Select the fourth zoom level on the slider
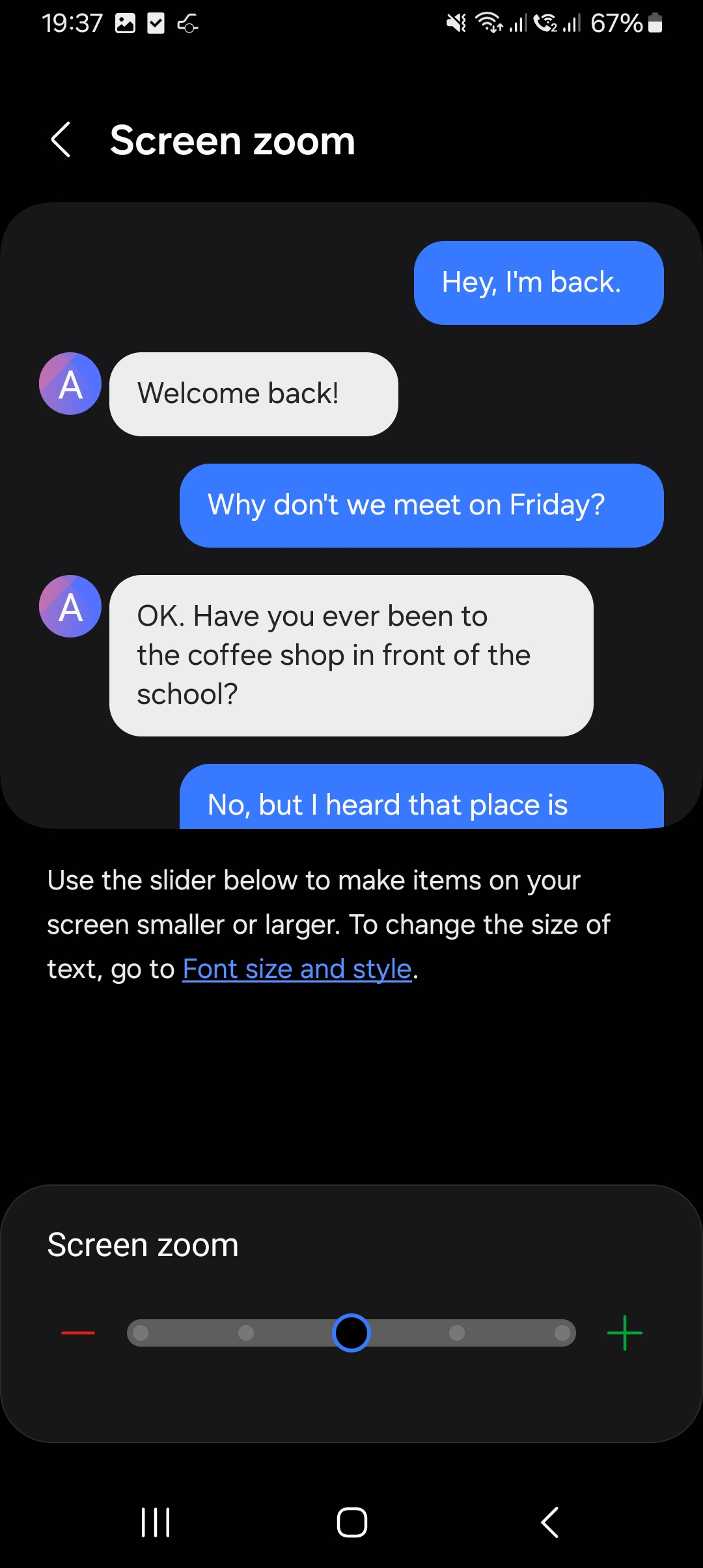 click(x=457, y=1333)
